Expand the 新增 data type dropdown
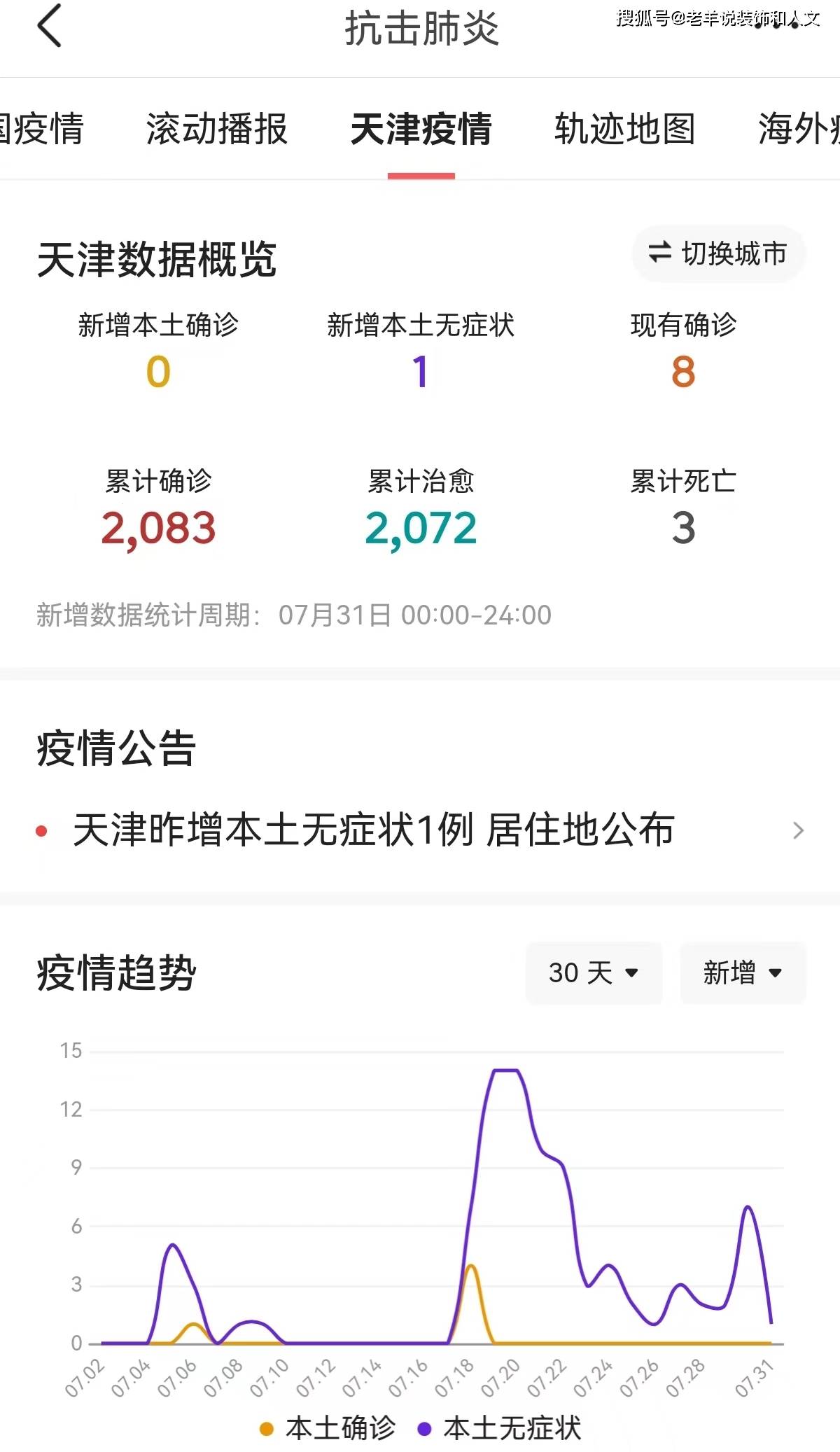Viewport: 840px width, 1452px height. pos(743,972)
